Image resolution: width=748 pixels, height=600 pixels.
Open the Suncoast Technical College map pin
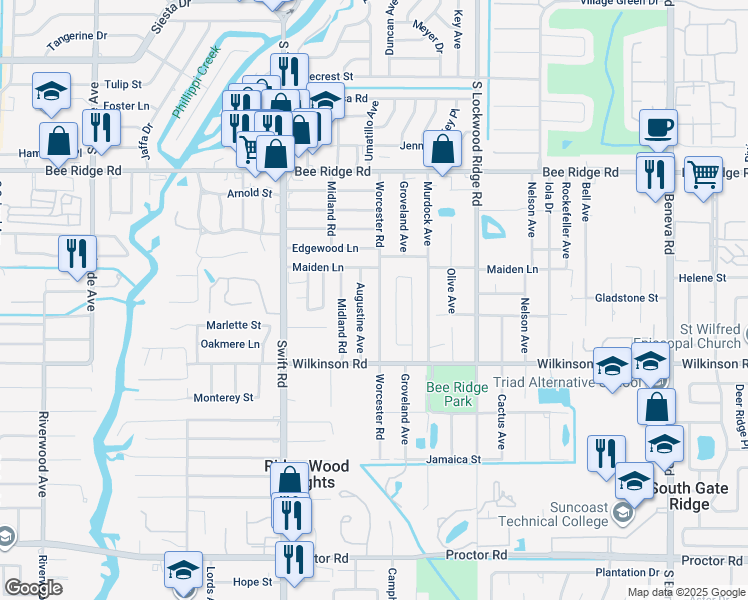click(x=623, y=513)
